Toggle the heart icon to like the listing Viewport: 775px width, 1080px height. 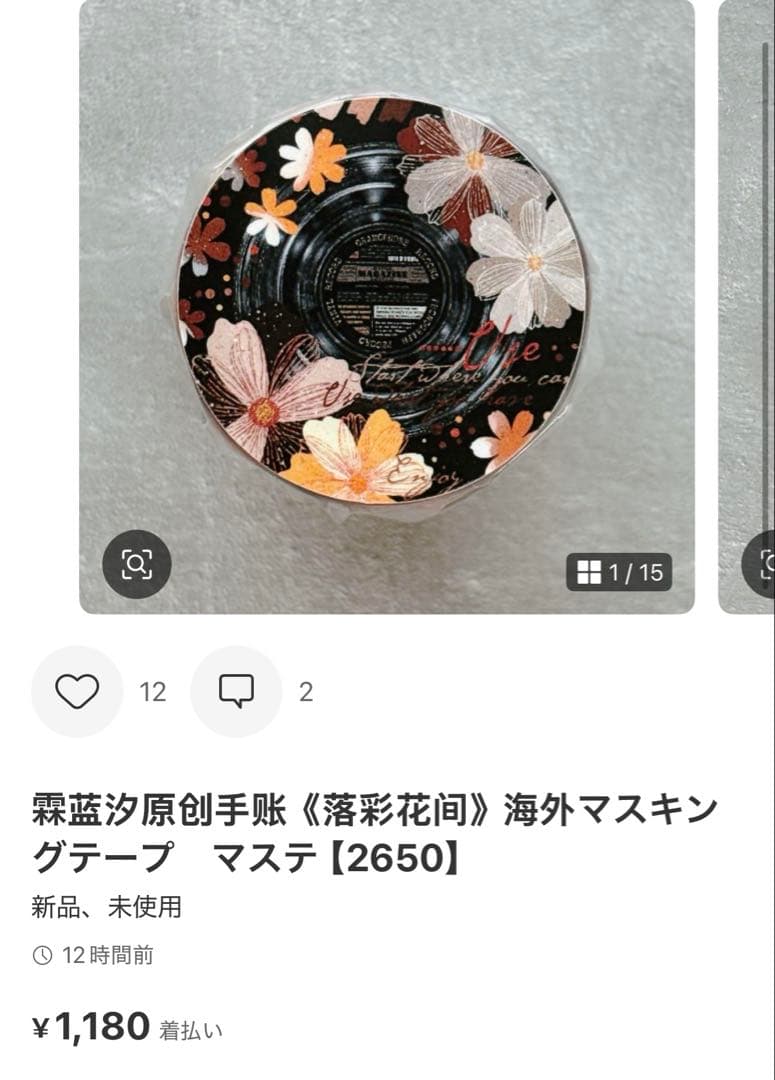pyautogui.click(x=78, y=691)
